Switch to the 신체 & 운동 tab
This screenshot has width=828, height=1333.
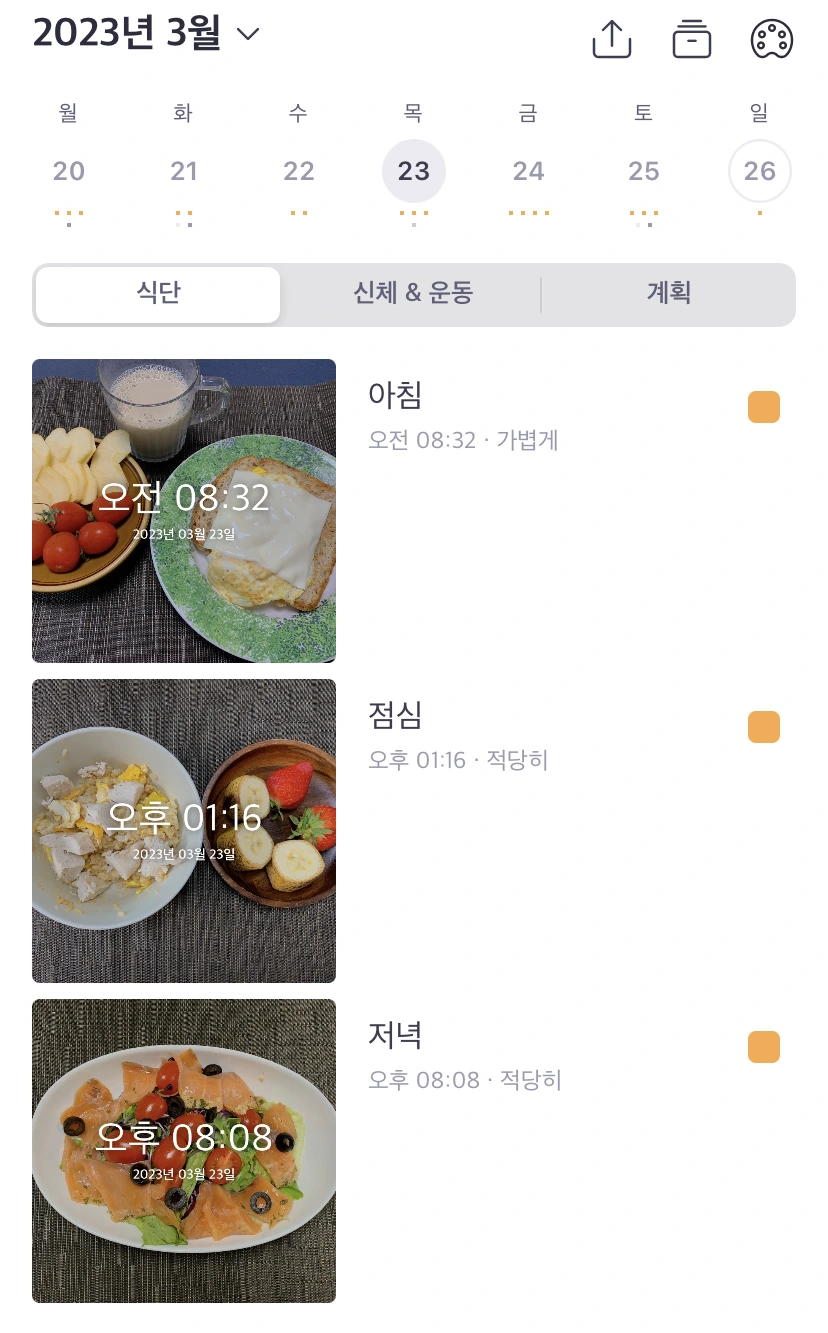coord(413,294)
